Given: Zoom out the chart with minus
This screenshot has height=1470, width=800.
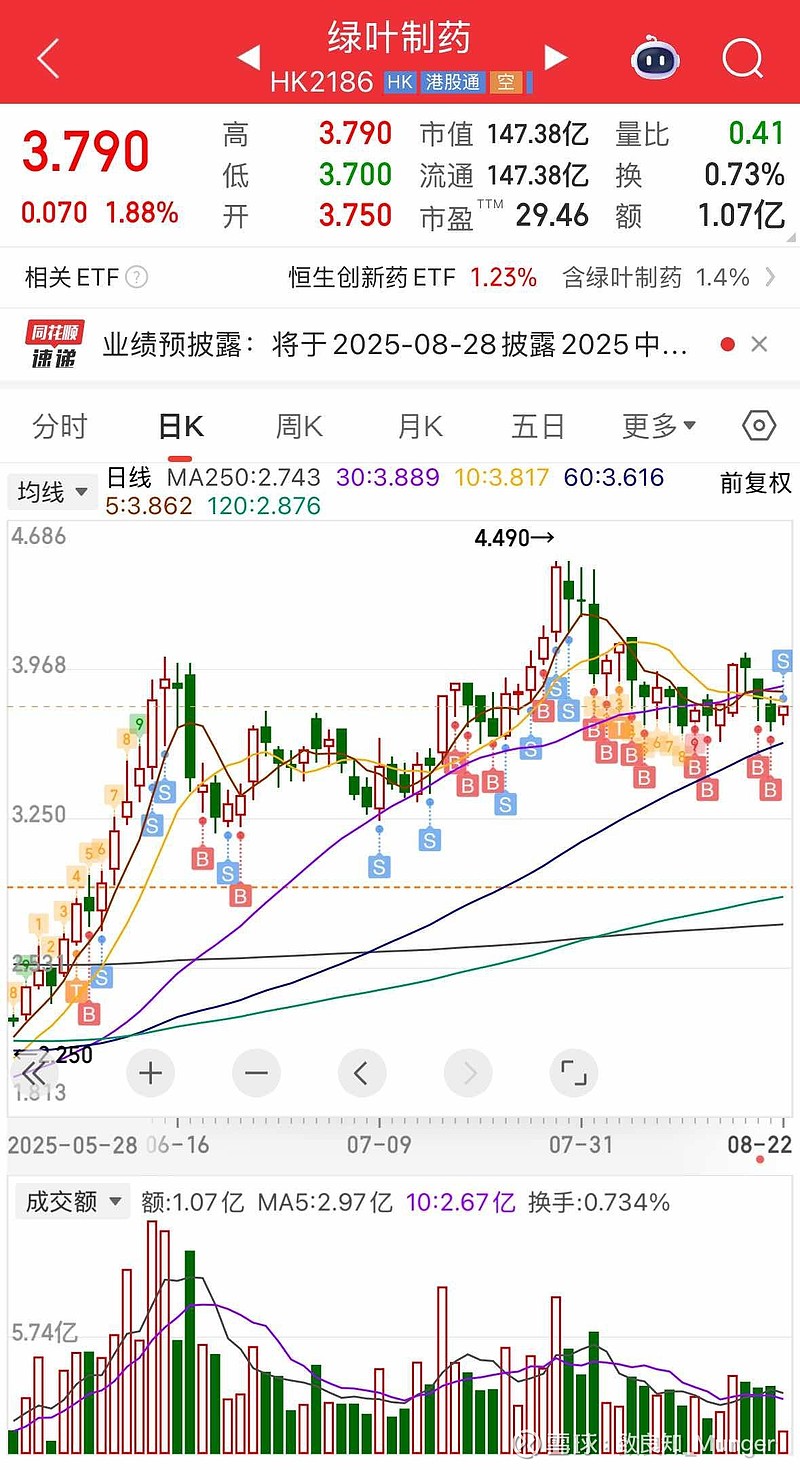Looking at the screenshot, I should point(256,1074).
